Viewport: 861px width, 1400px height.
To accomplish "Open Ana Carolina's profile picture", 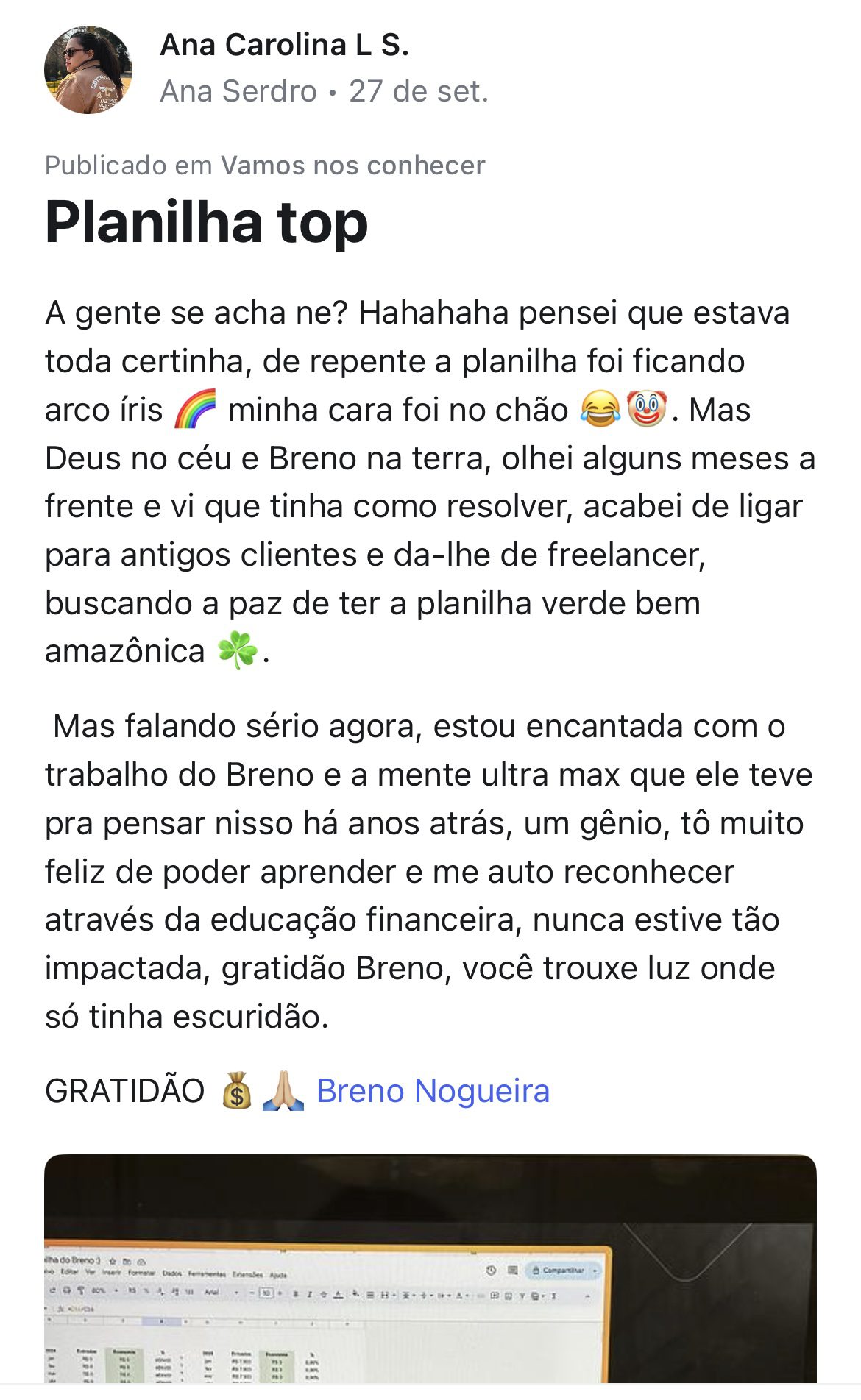I will (x=88, y=70).
